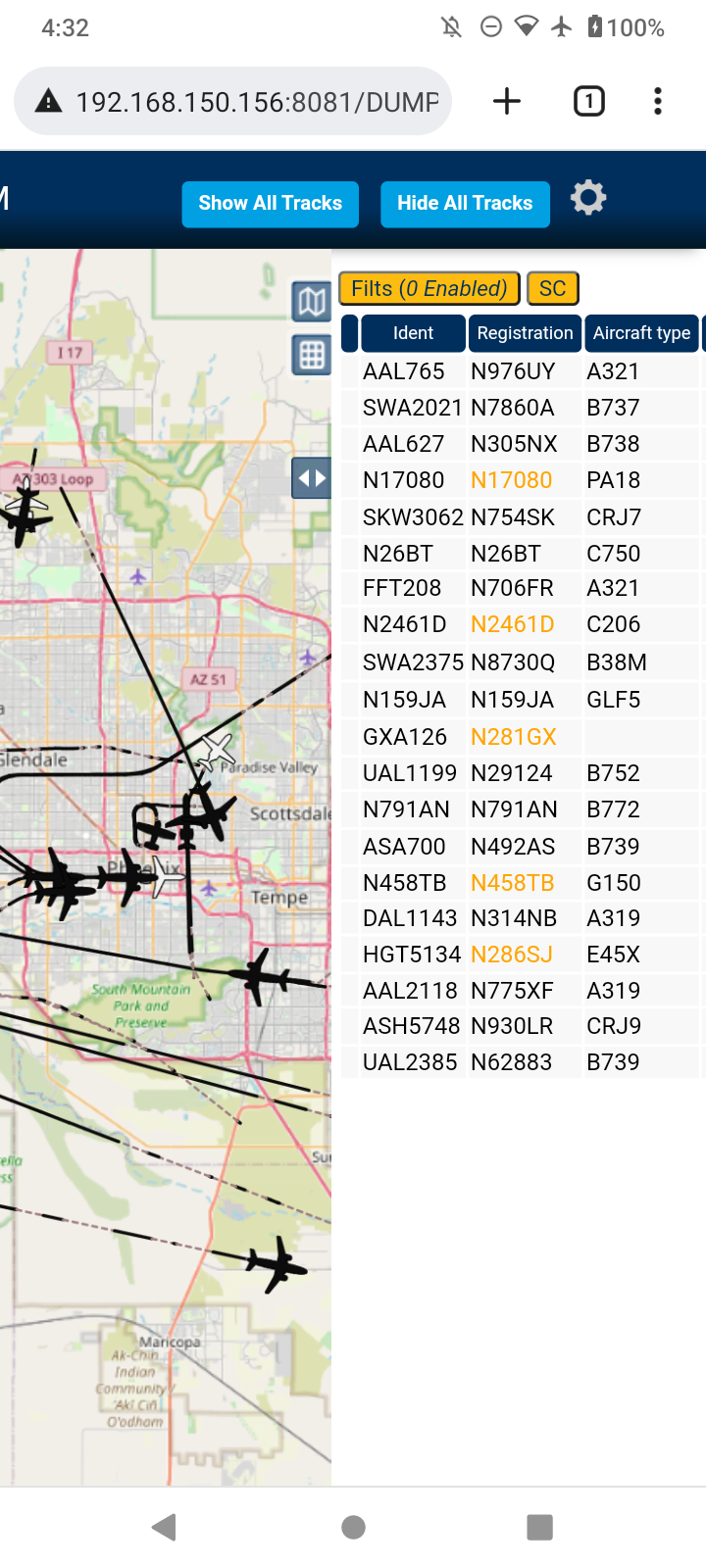Toggle the grid icon on the map

[x=312, y=355]
